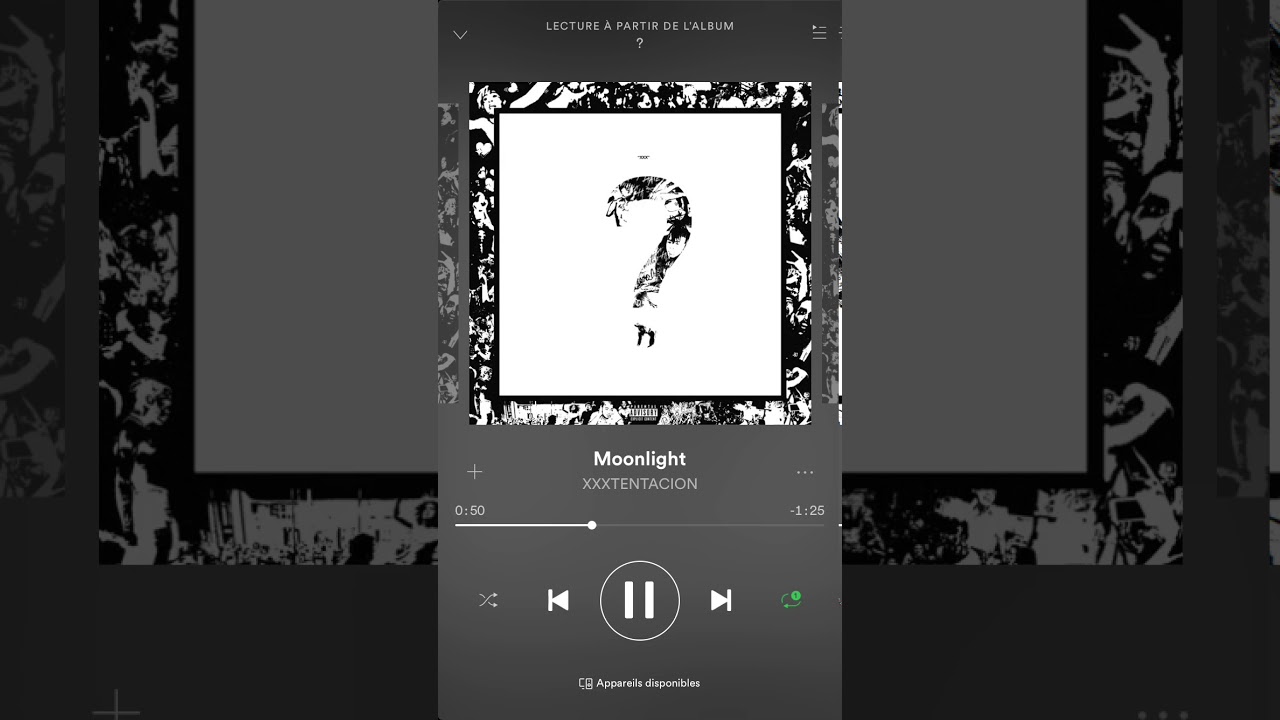Open more options for Moonlight

coord(805,472)
